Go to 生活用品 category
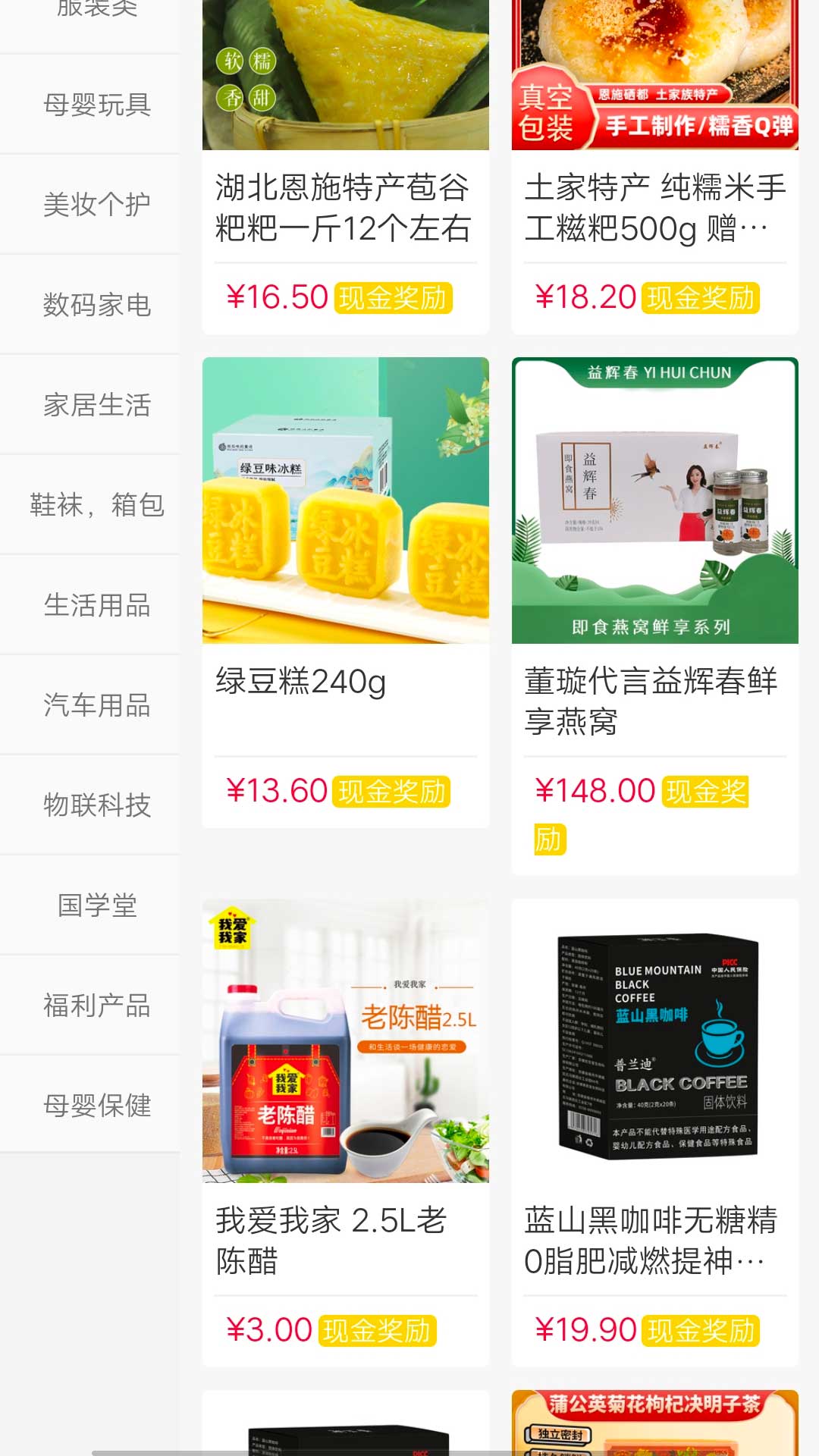819x1456 pixels. [x=97, y=605]
